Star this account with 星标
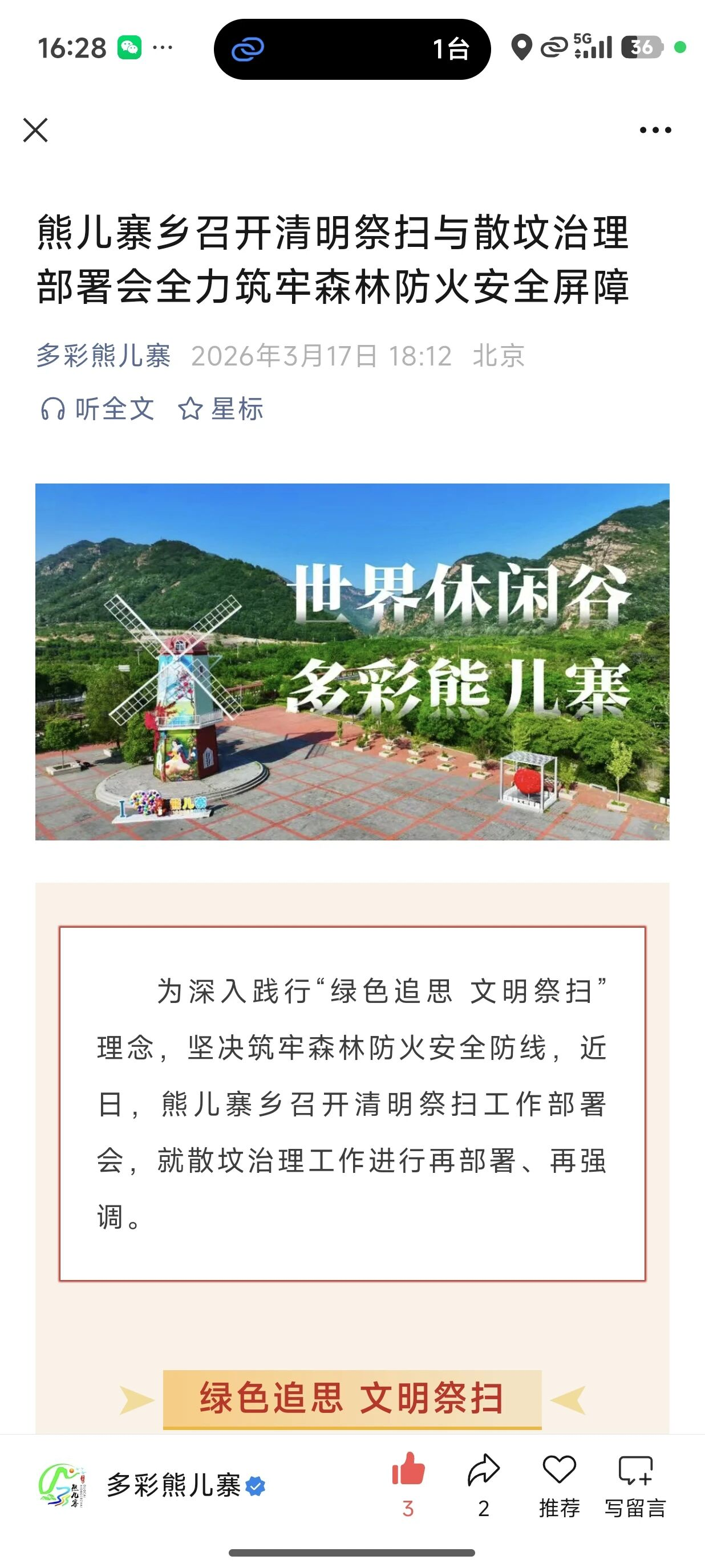 pos(221,409)
